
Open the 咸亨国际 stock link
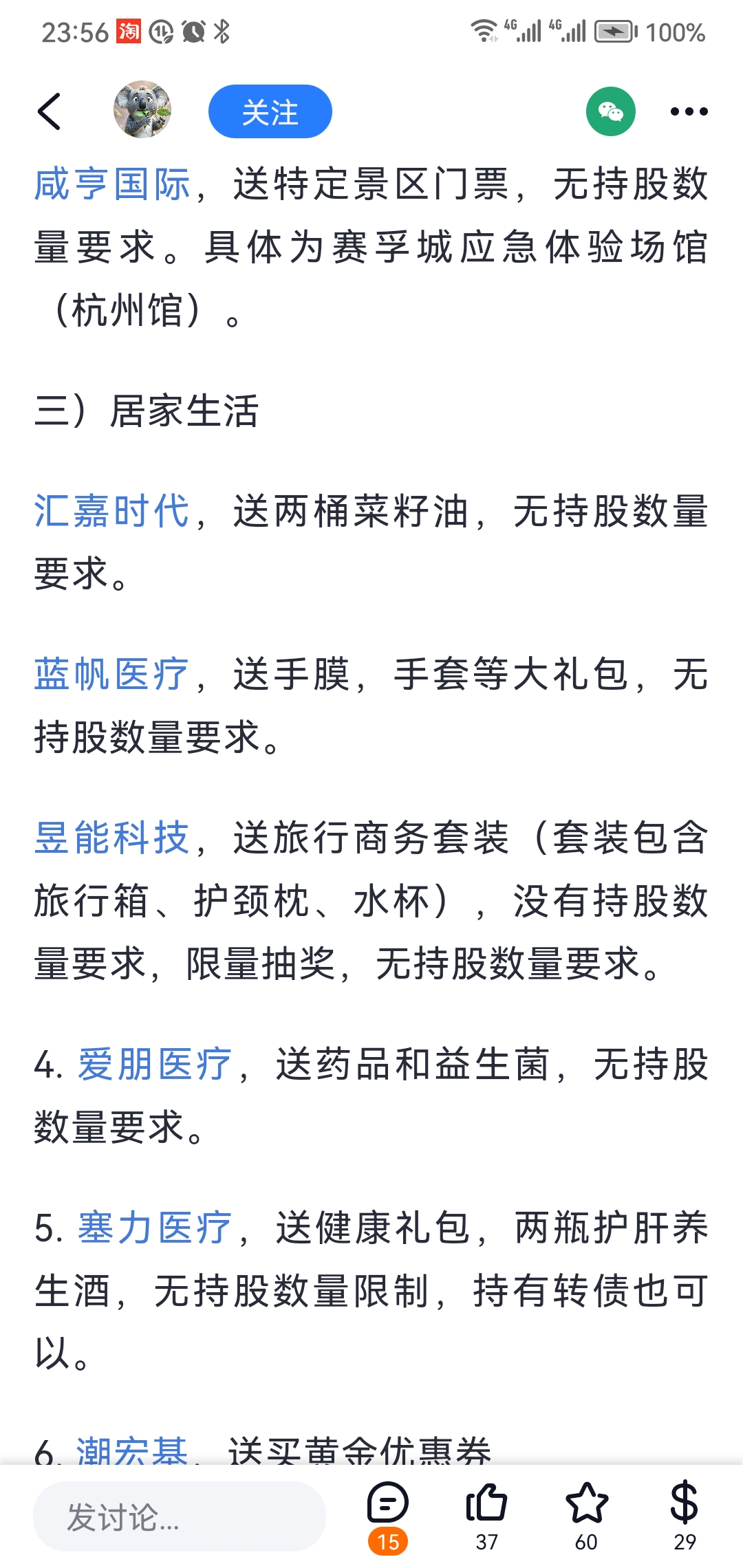coord(112,184)
